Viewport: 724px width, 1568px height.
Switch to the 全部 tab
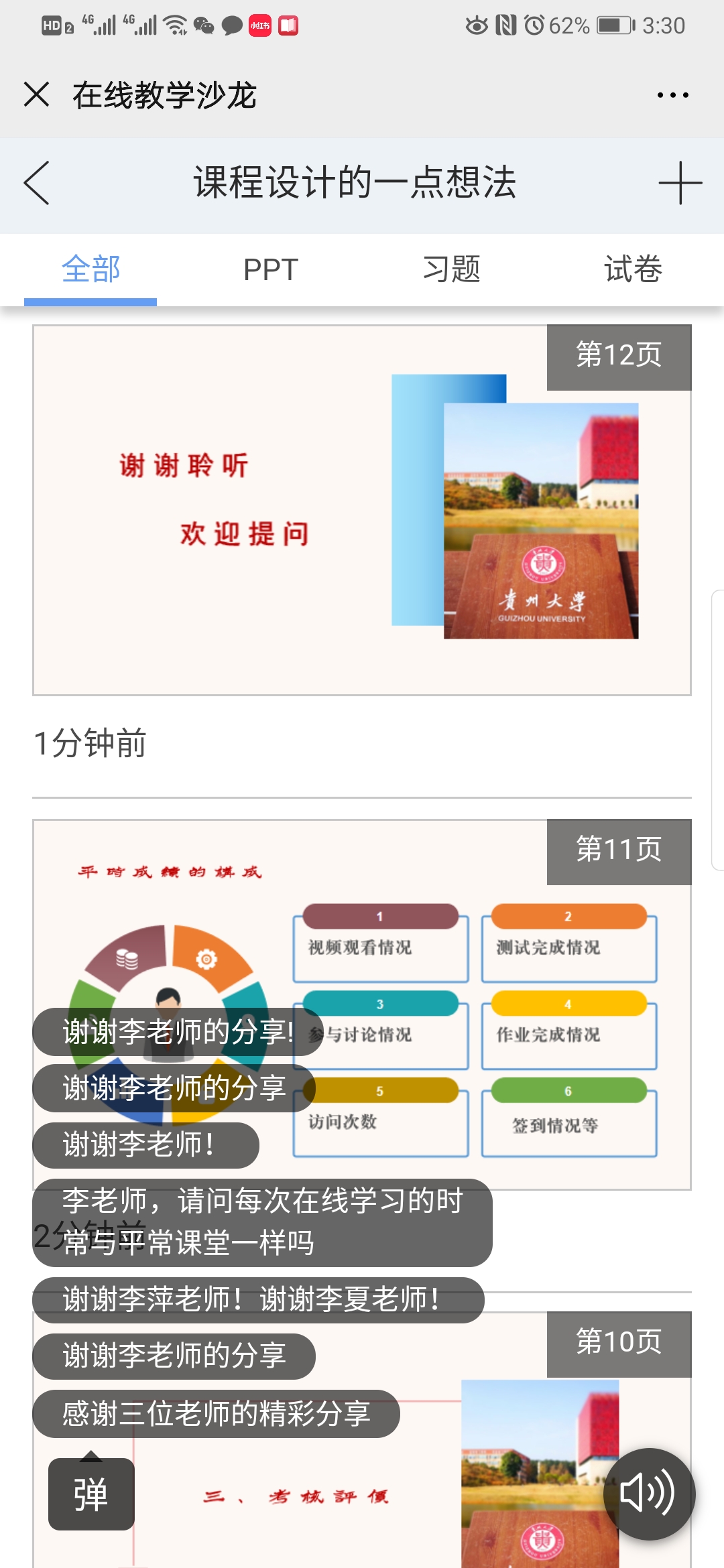point(90,269)
